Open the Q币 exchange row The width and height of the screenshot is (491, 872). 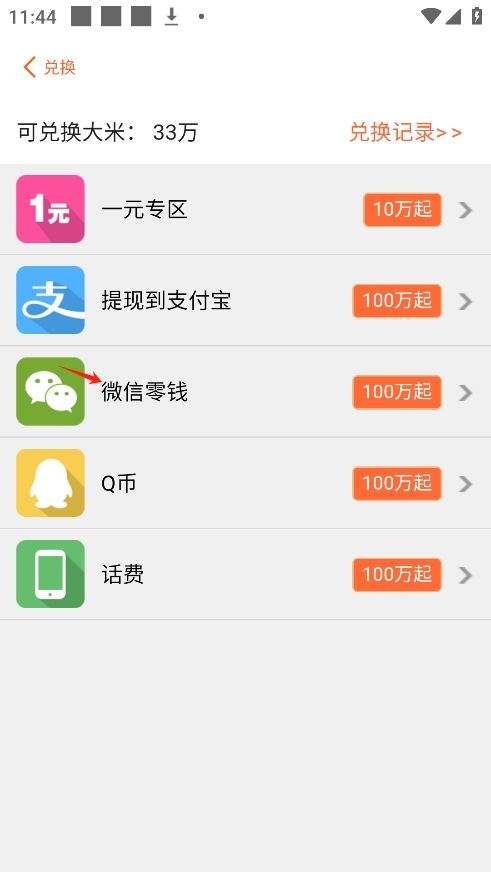point(245,483)
